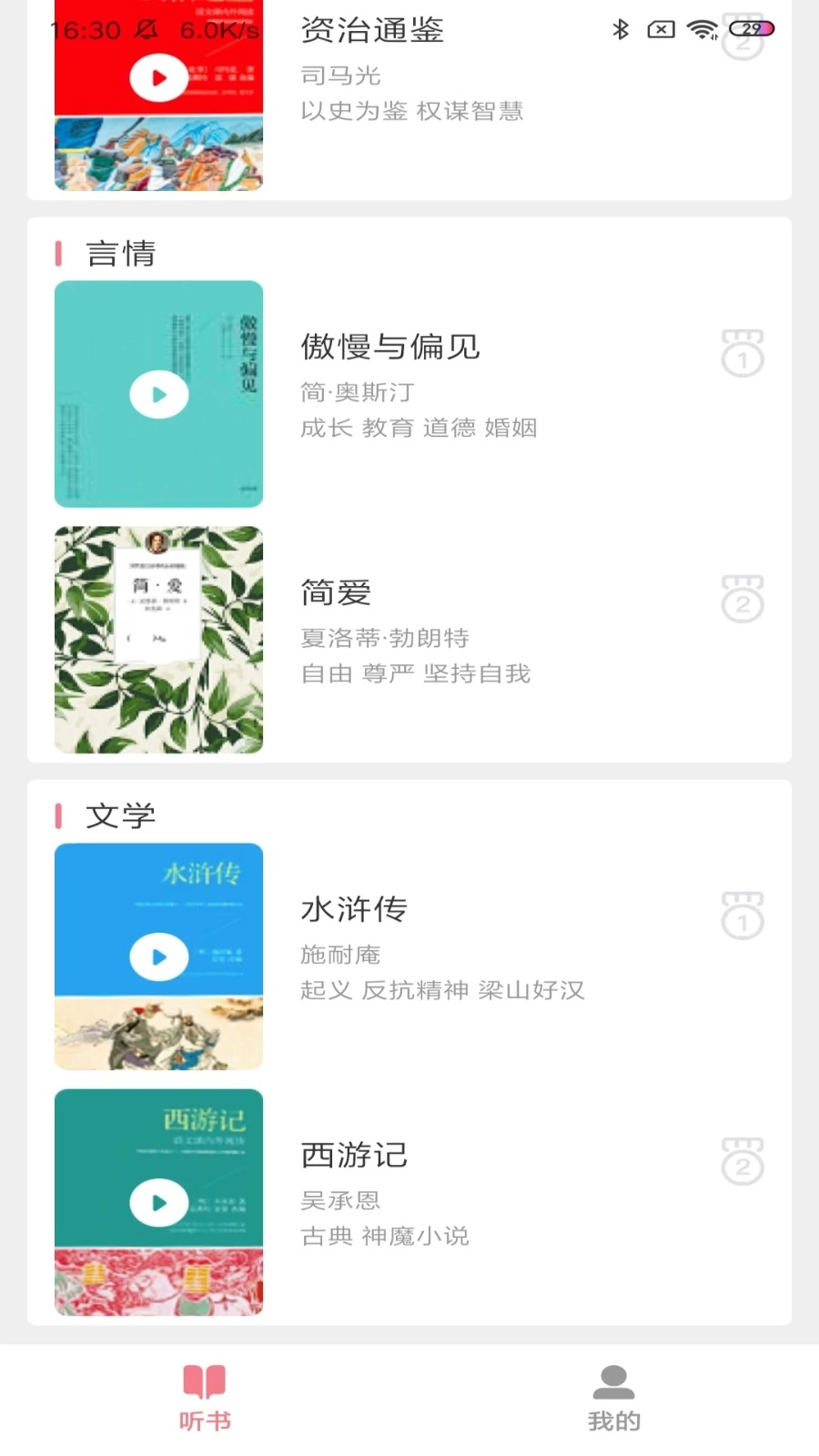Open the 水浒传 book entry

click(354, 909)
